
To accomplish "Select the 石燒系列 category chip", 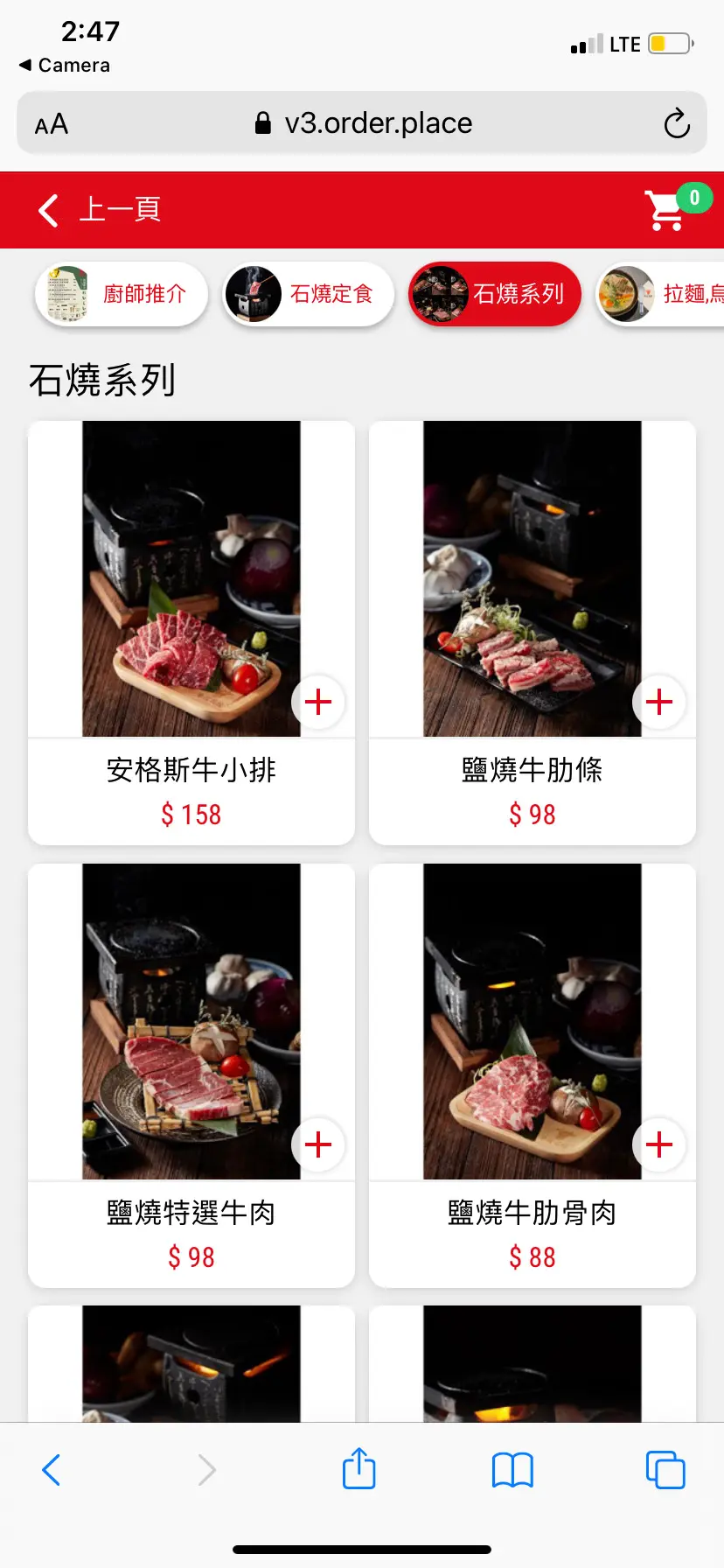I will [x=495, y=294].
